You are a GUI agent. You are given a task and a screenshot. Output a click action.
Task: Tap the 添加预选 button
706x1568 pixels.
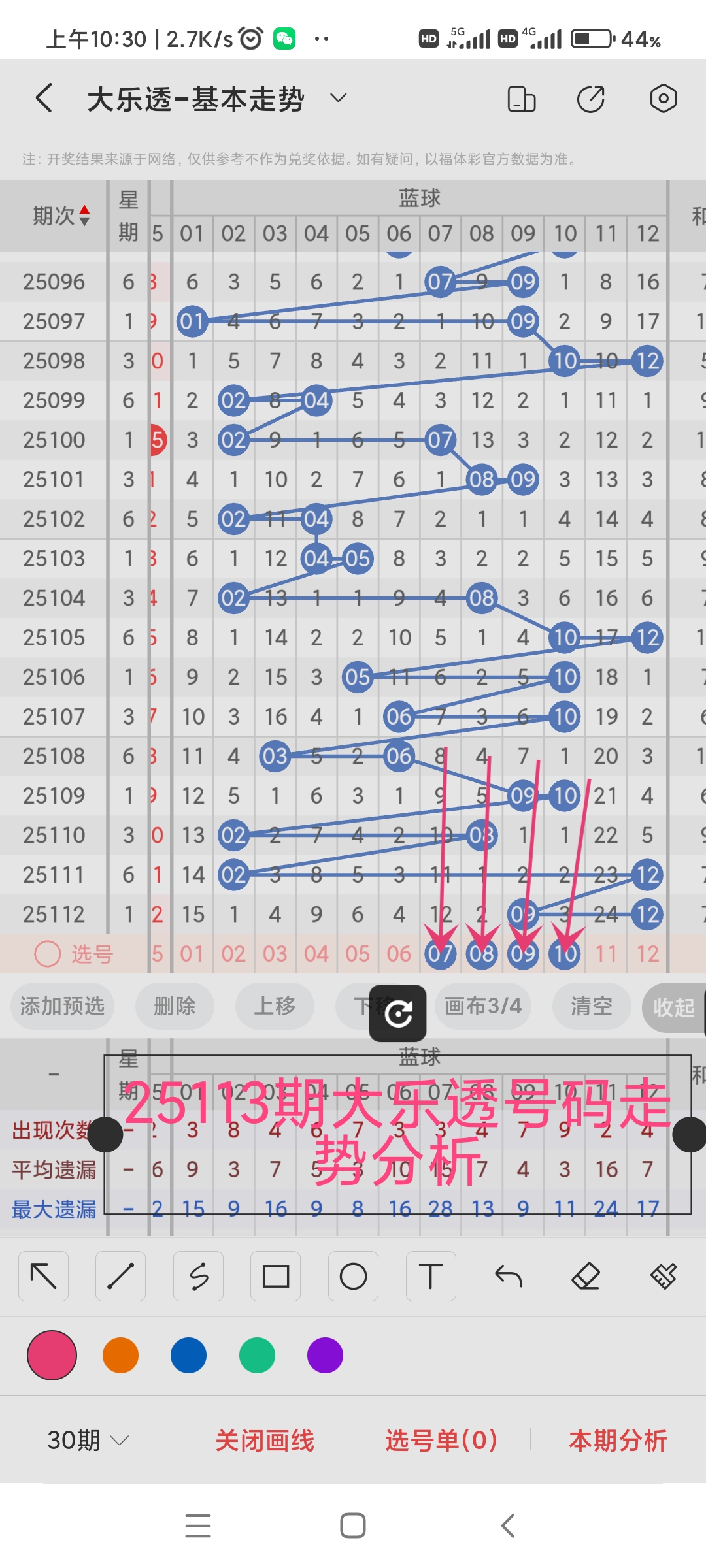[x=62, y=1006]
